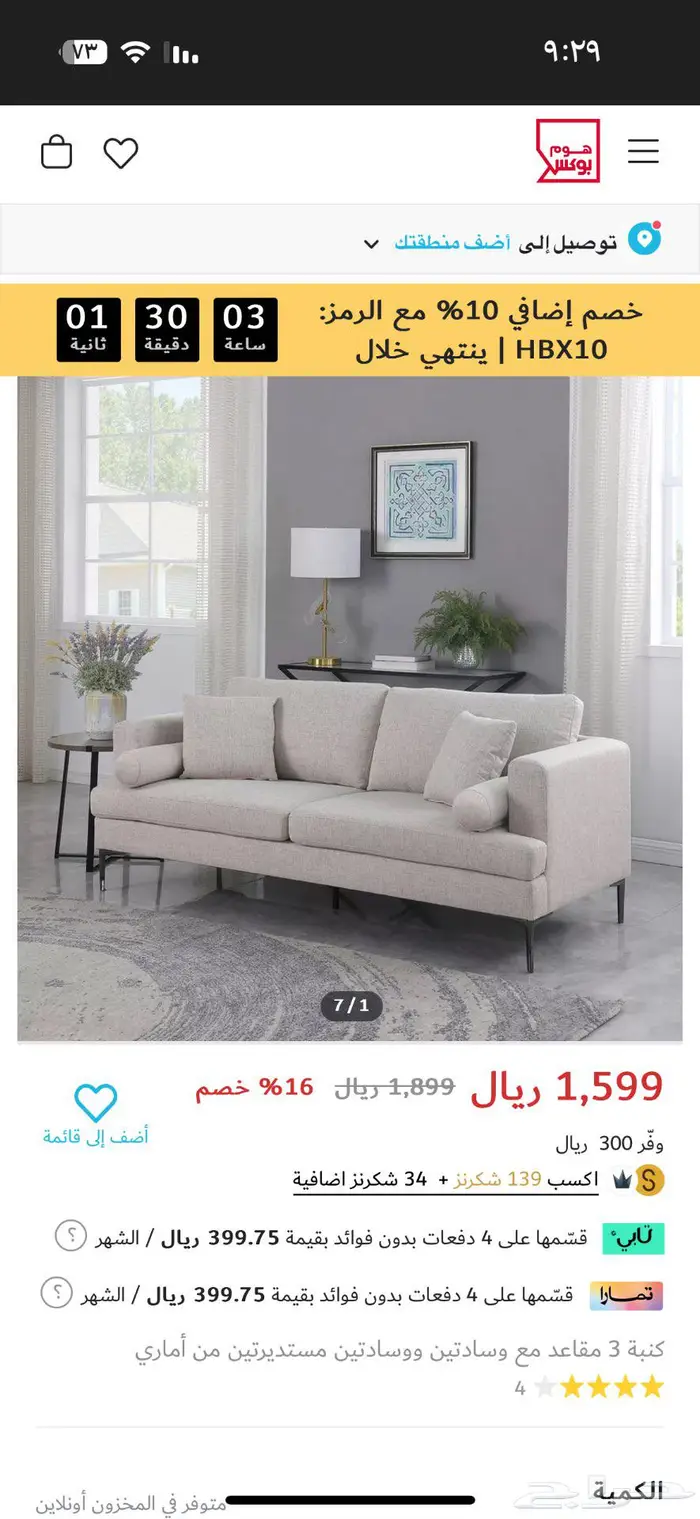This screenshot has width=700, height=1519.
Task: Open Tamara installment info question mark
Action: [56, 1294]
